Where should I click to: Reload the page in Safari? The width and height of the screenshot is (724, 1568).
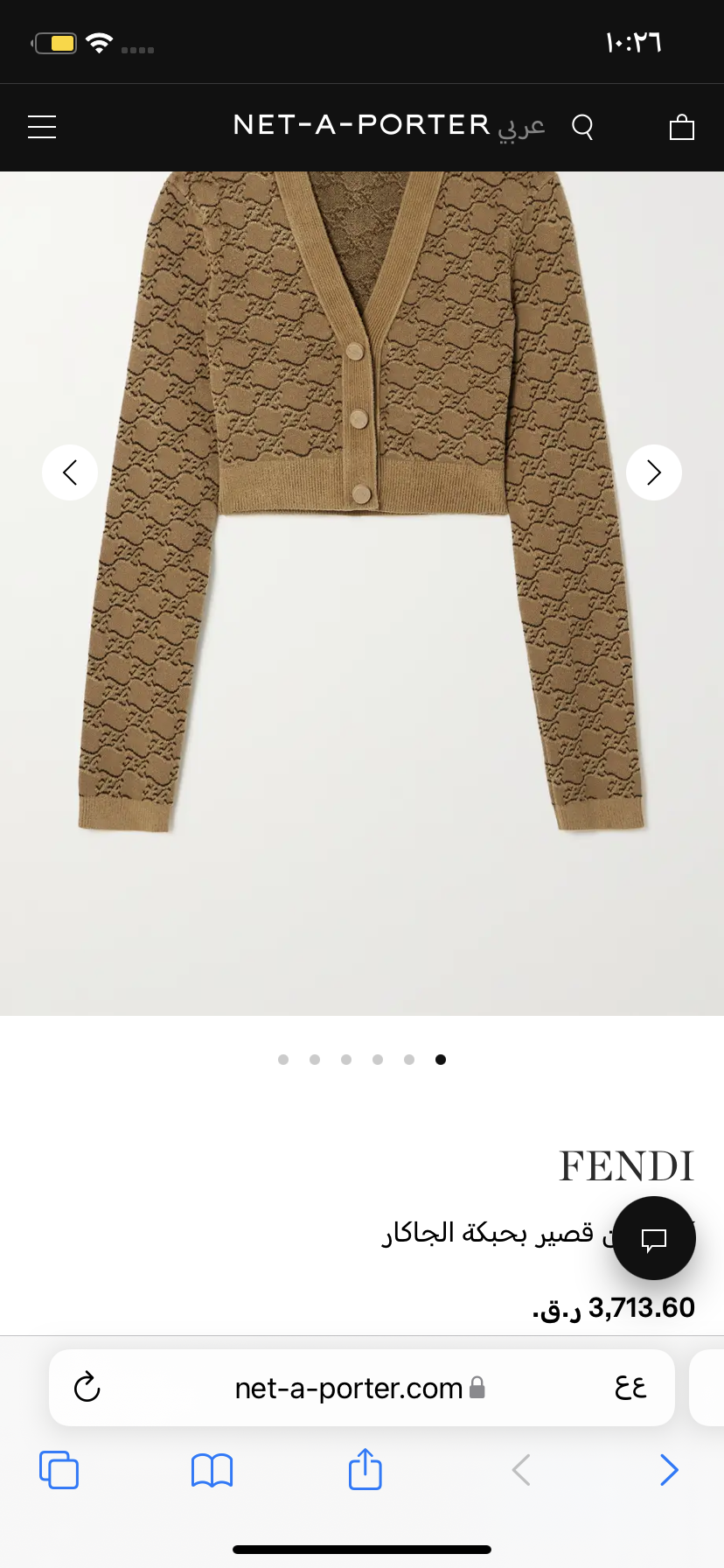(87, 1387)
